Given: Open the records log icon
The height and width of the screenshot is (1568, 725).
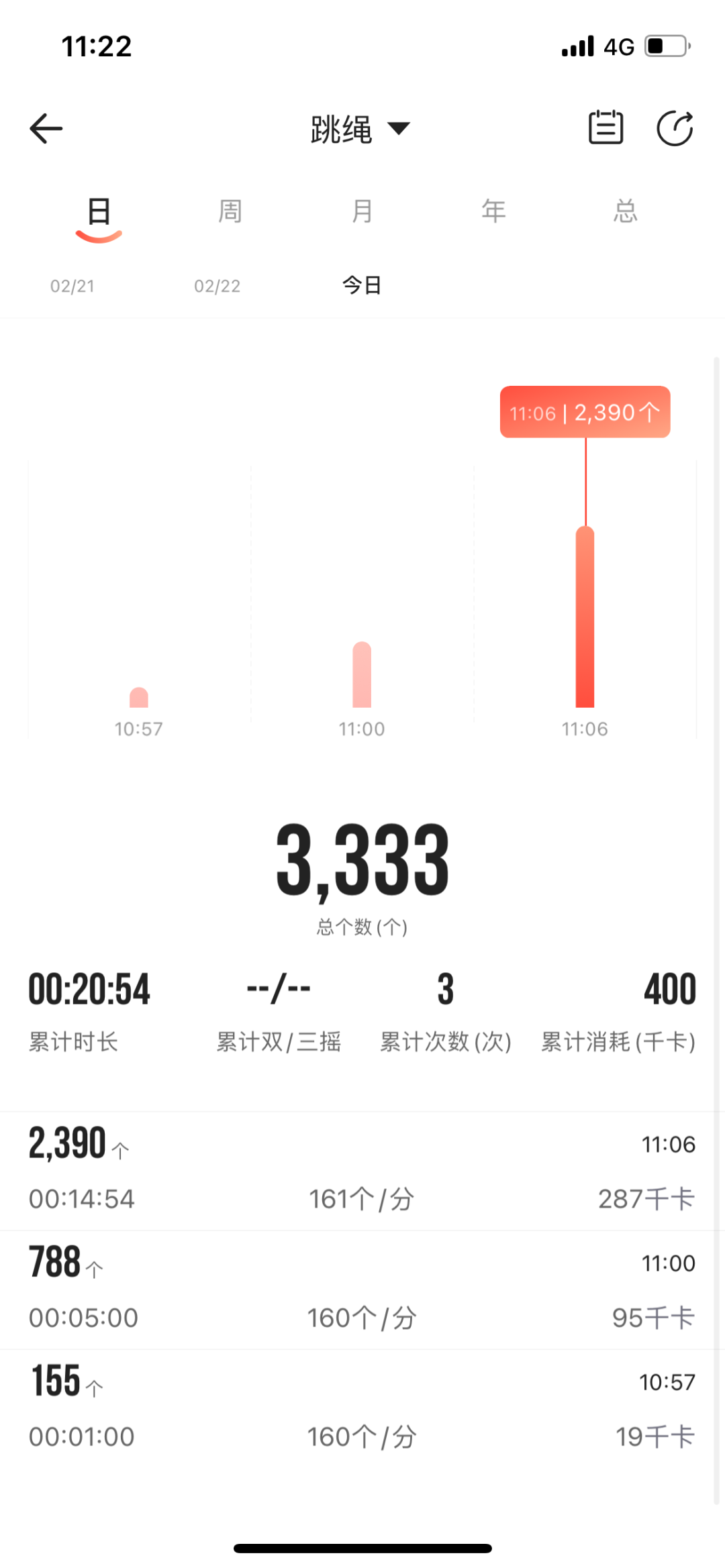Looking at the screenshot, I should pyautogui.click(x=606, y=127).
